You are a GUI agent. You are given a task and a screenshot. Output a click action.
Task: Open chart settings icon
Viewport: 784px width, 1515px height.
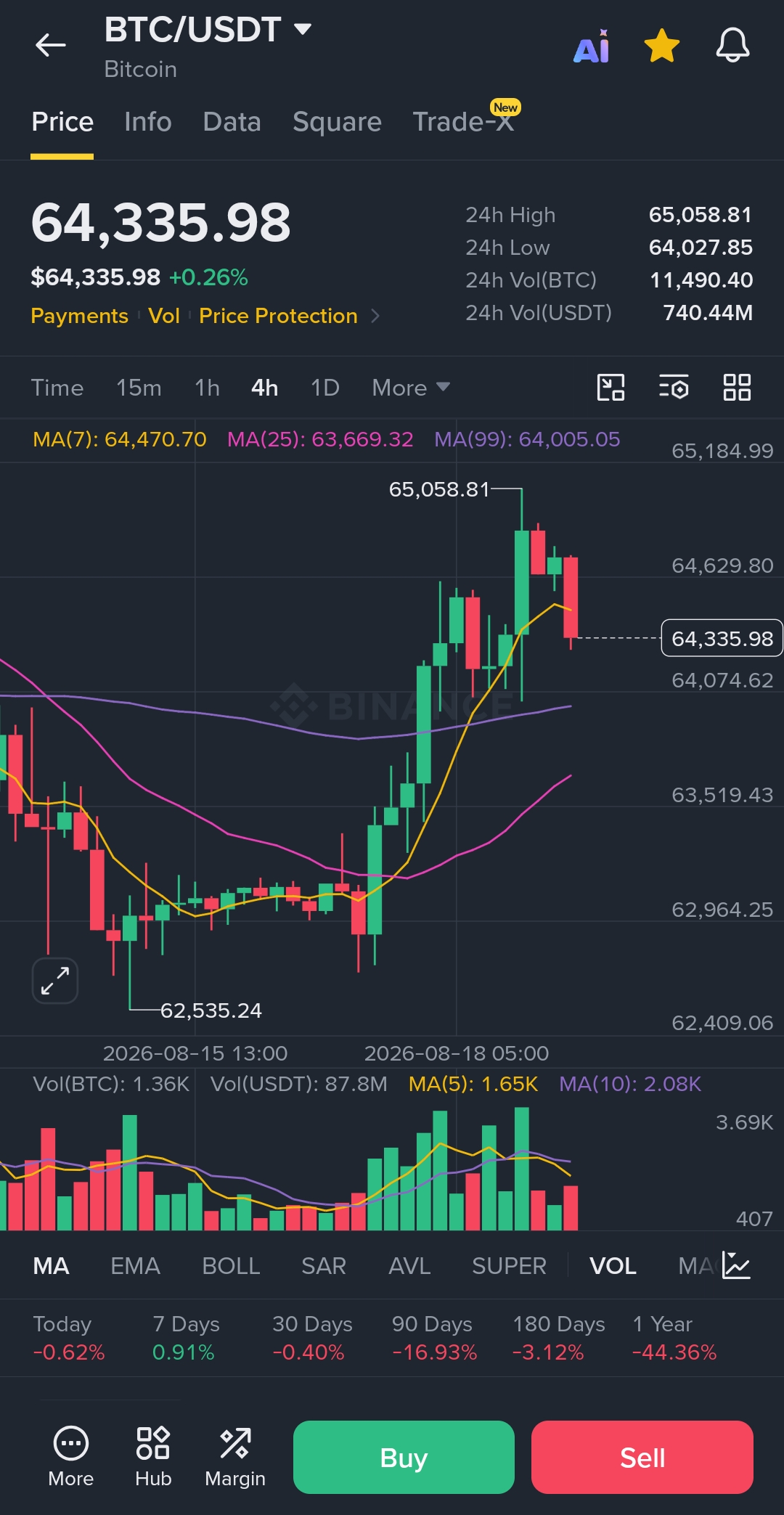[674, 387]
